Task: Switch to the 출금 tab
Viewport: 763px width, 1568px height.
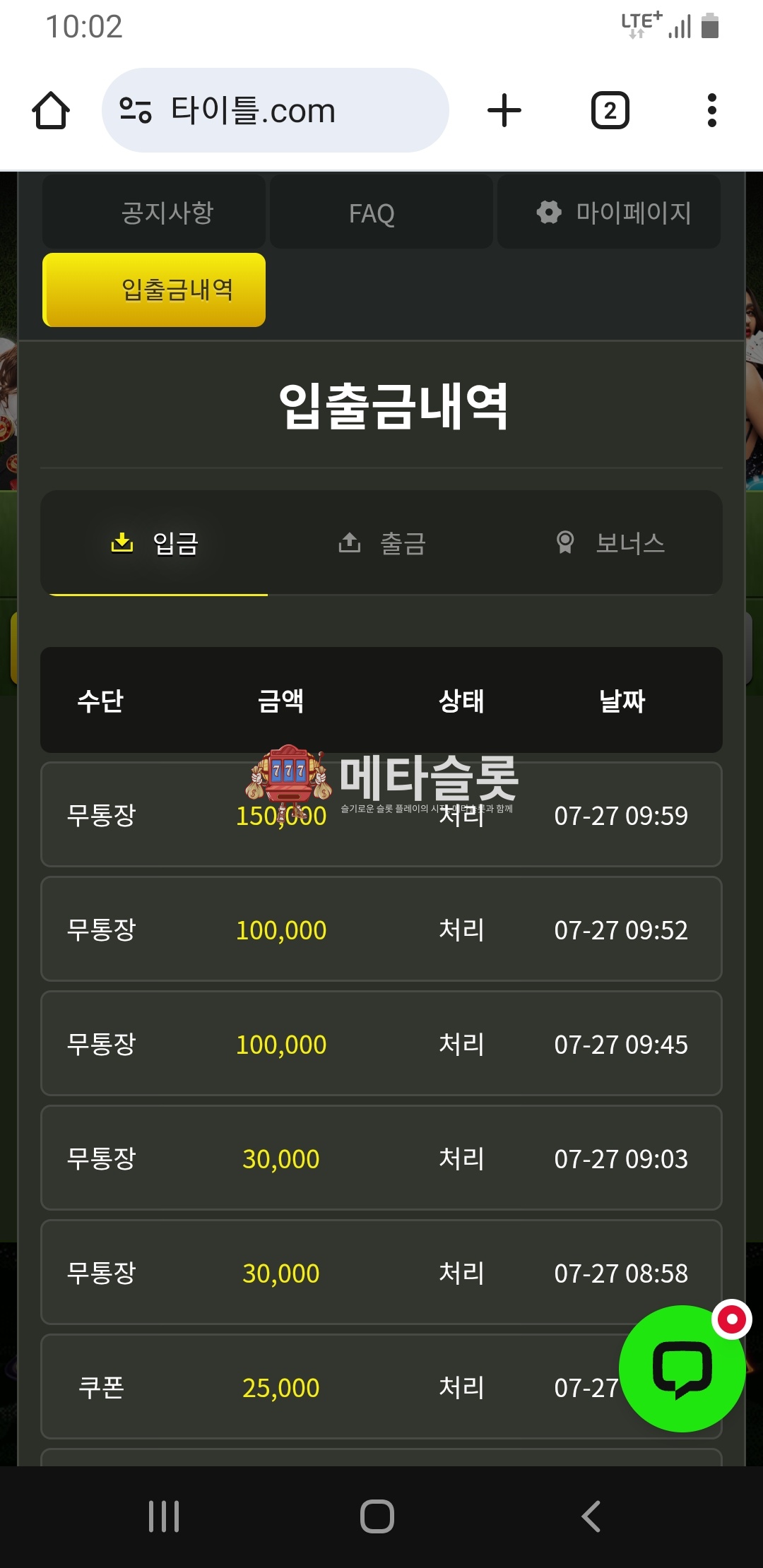Action: (x=381, y=543)
